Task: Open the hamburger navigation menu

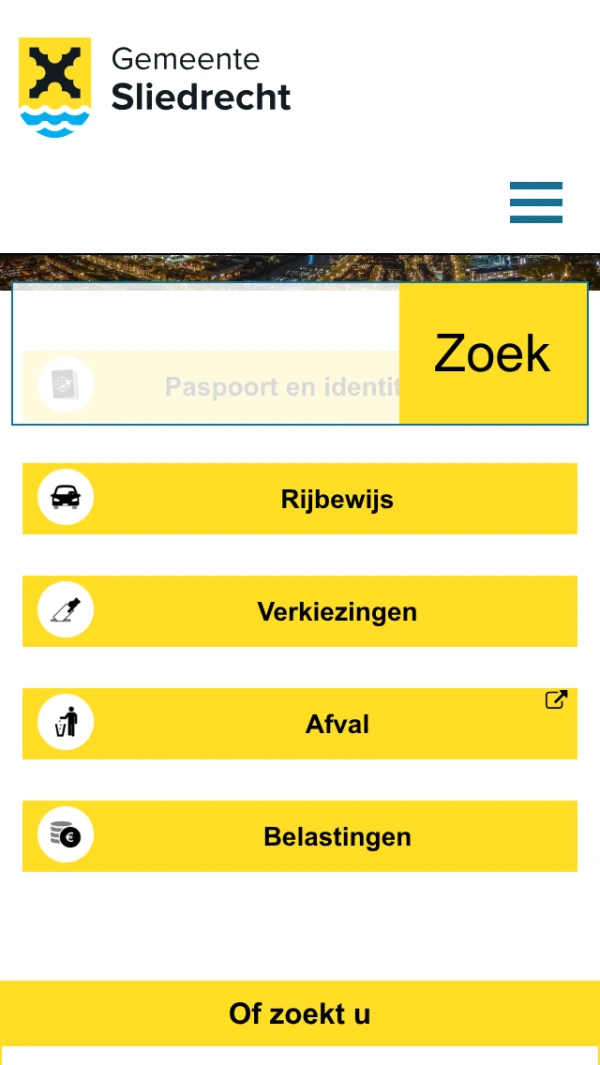Action: 536,202
